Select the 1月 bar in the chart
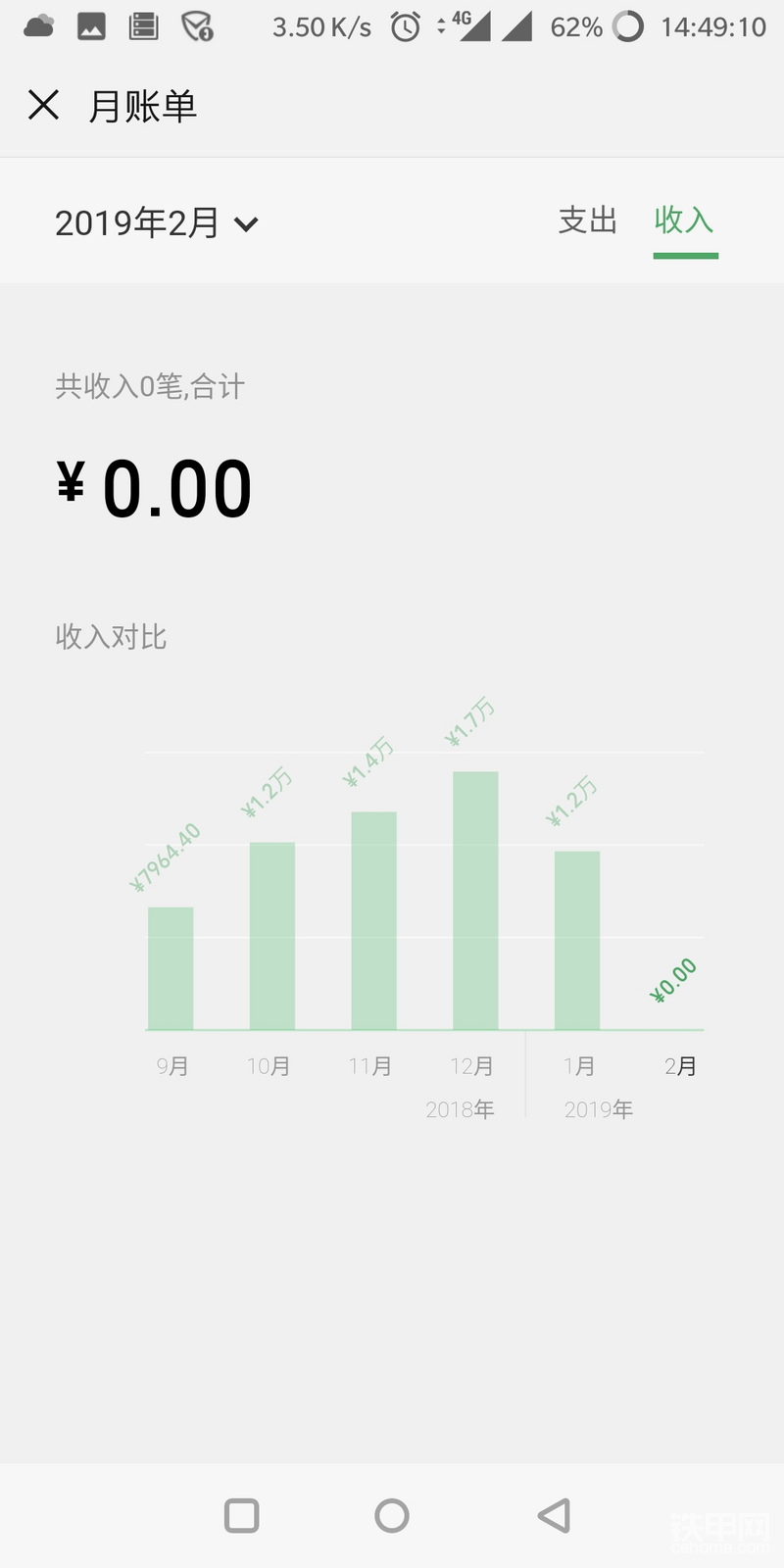Viewport: 784px width, 1568px height. coord(577,941)
